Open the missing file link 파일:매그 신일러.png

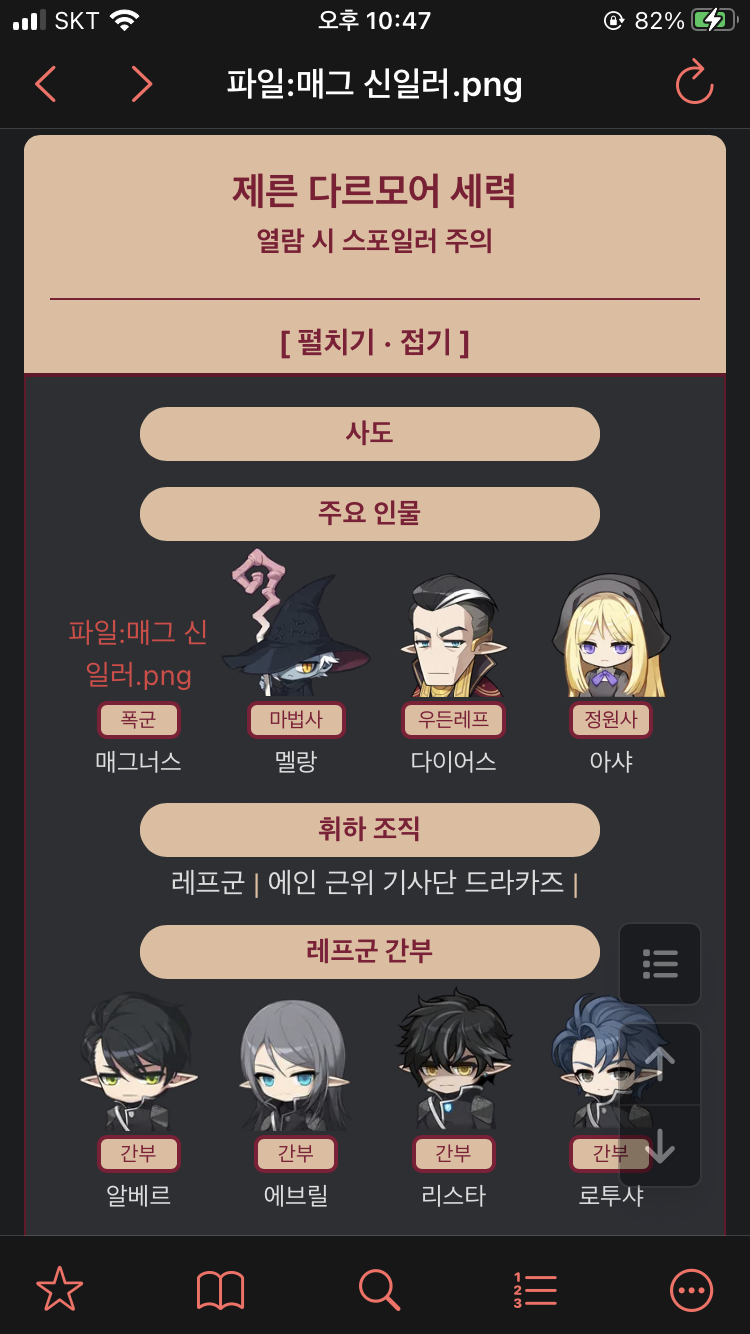[x=138, y=653]
